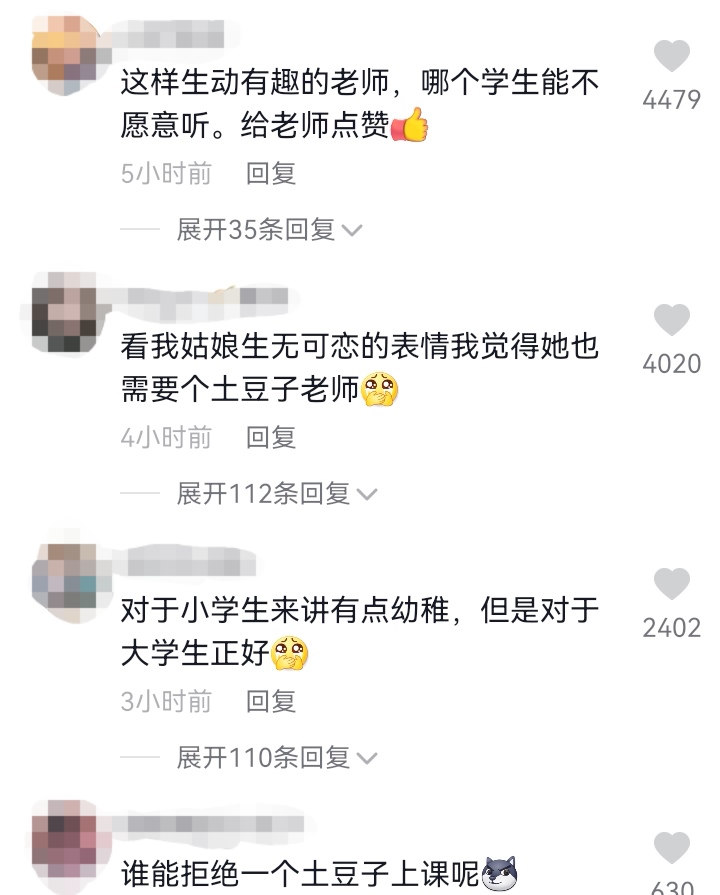The image size is (720, 895).
Task: Like the comment 谁能拒绝一个土豆子上课呢
Action: pyautogui.click(x=672, y=848)
